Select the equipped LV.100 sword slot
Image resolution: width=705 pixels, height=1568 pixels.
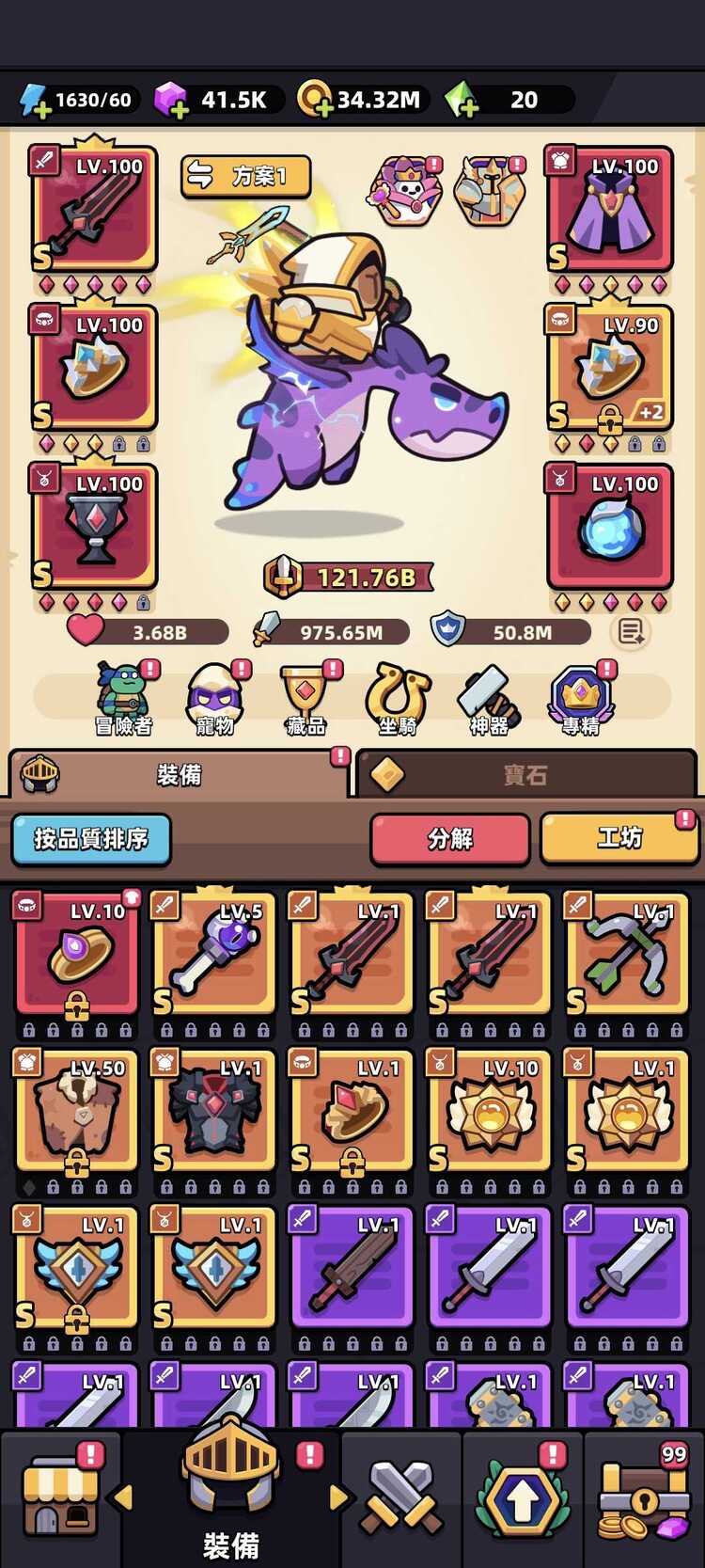(x=94, y=209)
